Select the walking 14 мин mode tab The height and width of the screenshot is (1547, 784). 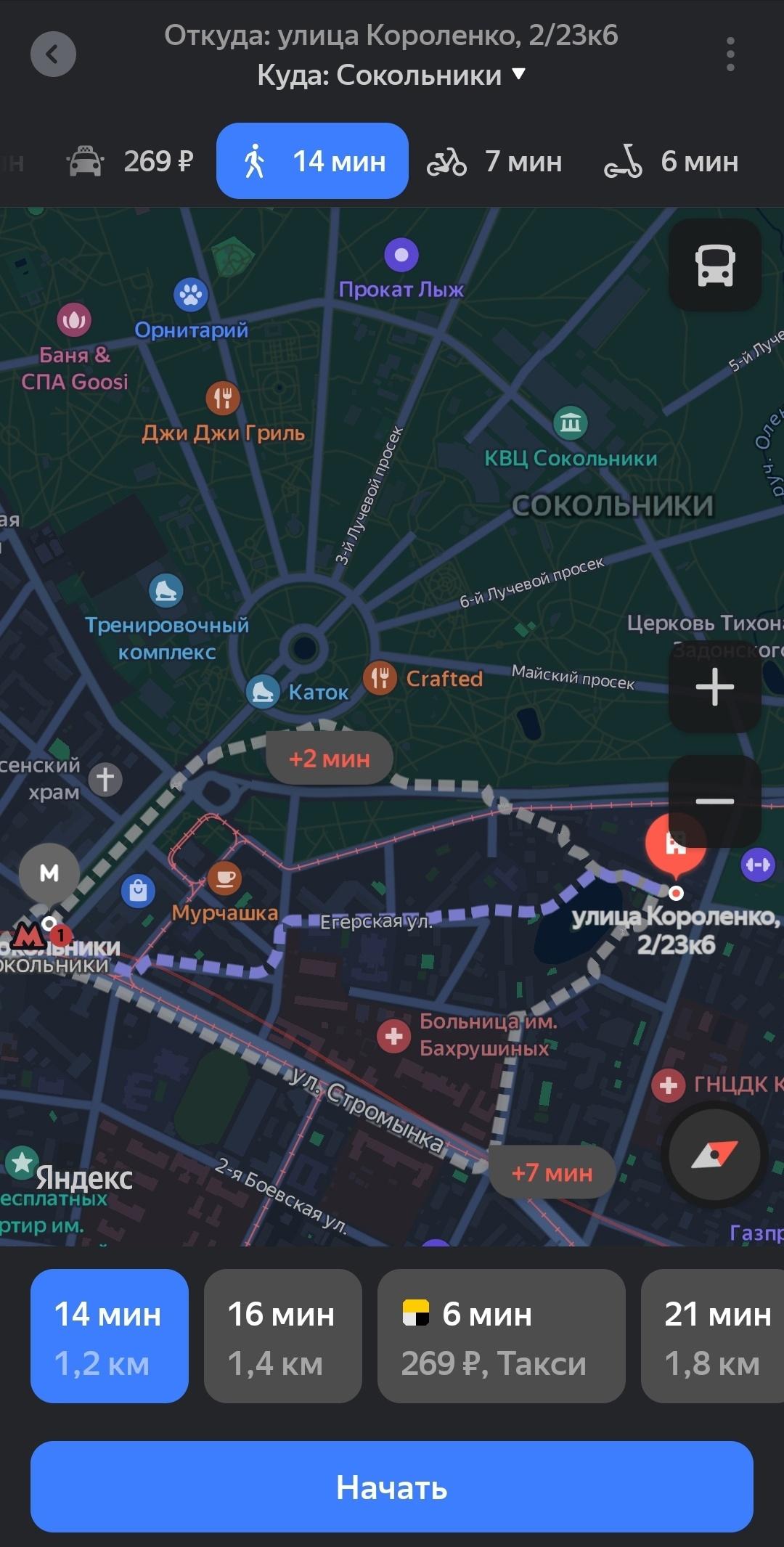click(x=312, y=160)
